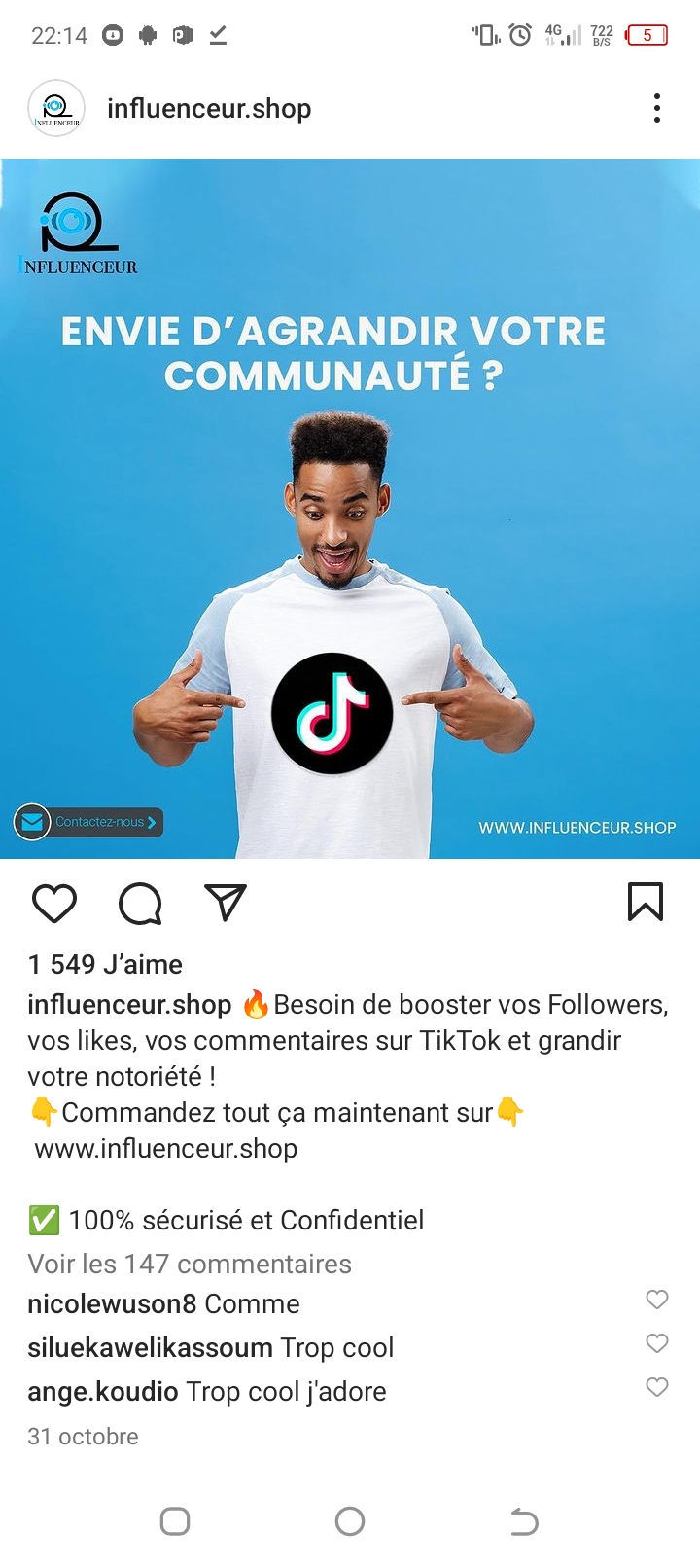Open siluekawelikassoum's profile from comment

click(150, 1347)
